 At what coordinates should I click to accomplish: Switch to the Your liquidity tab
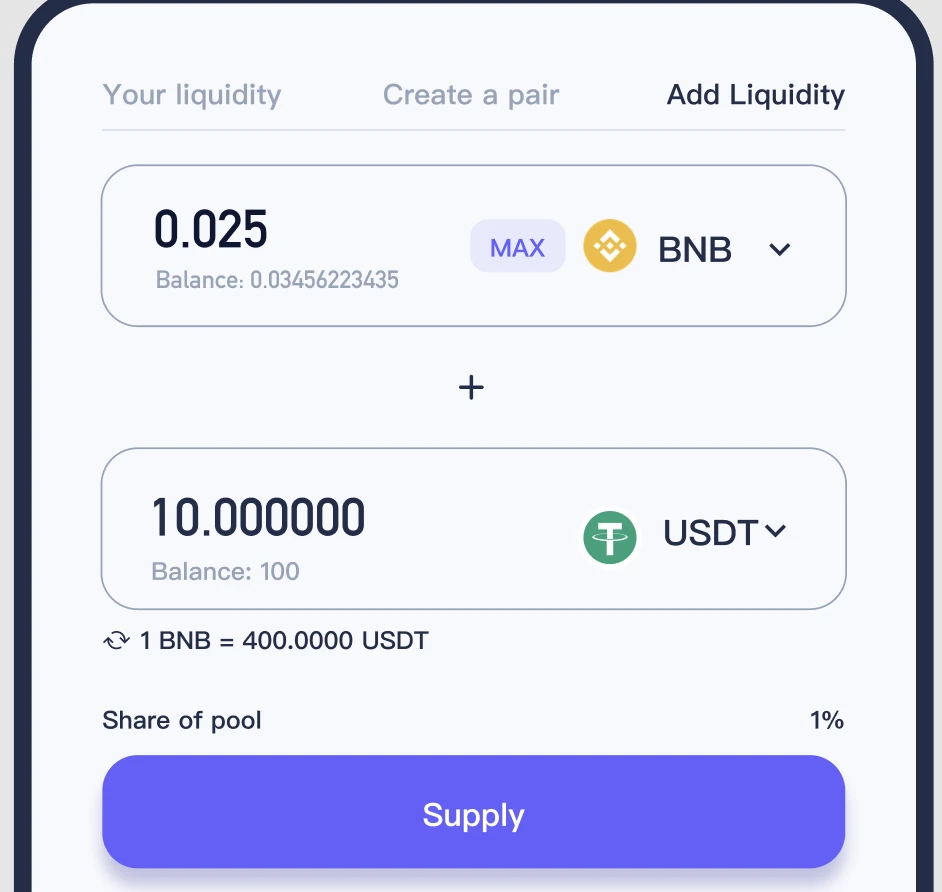(x=192, y=95)
